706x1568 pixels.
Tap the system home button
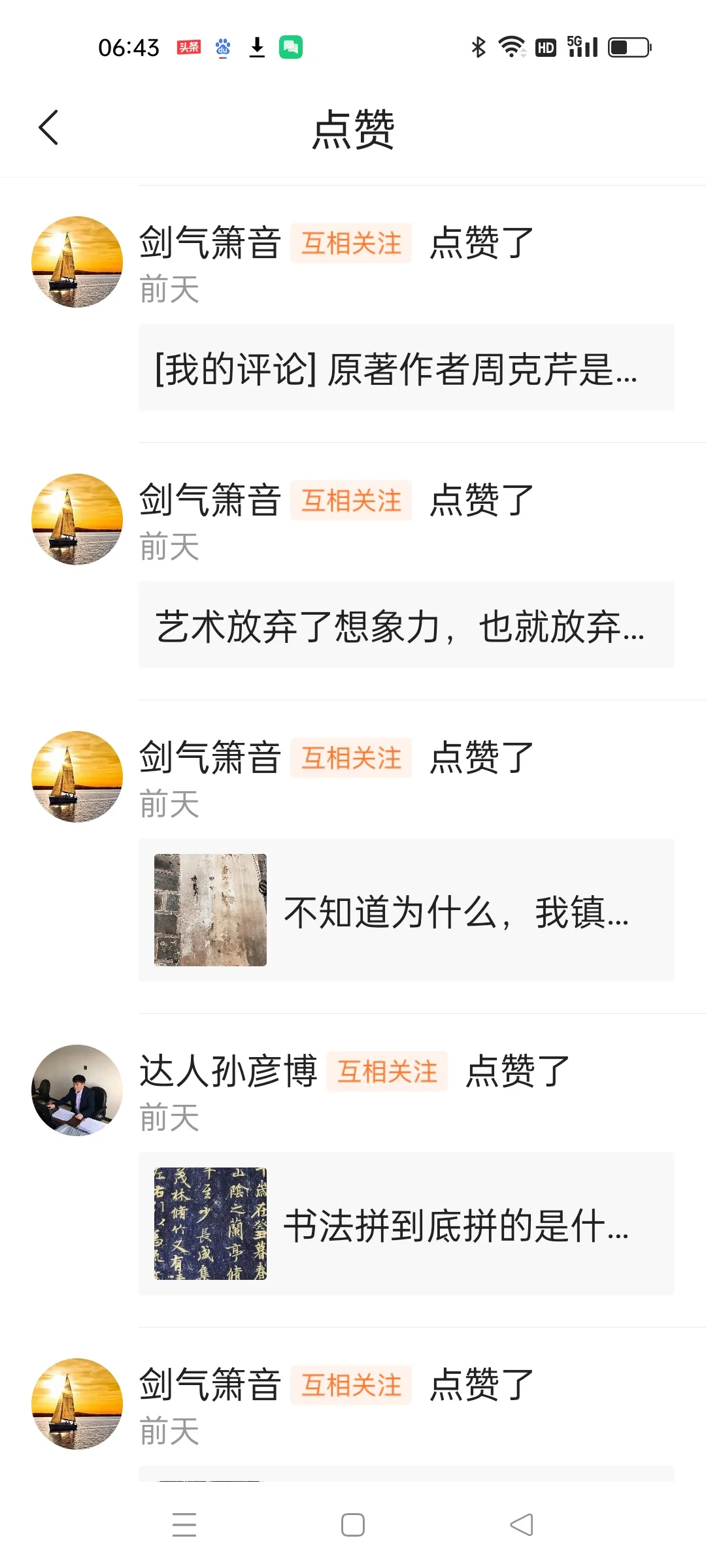(x=353, y=1525)
